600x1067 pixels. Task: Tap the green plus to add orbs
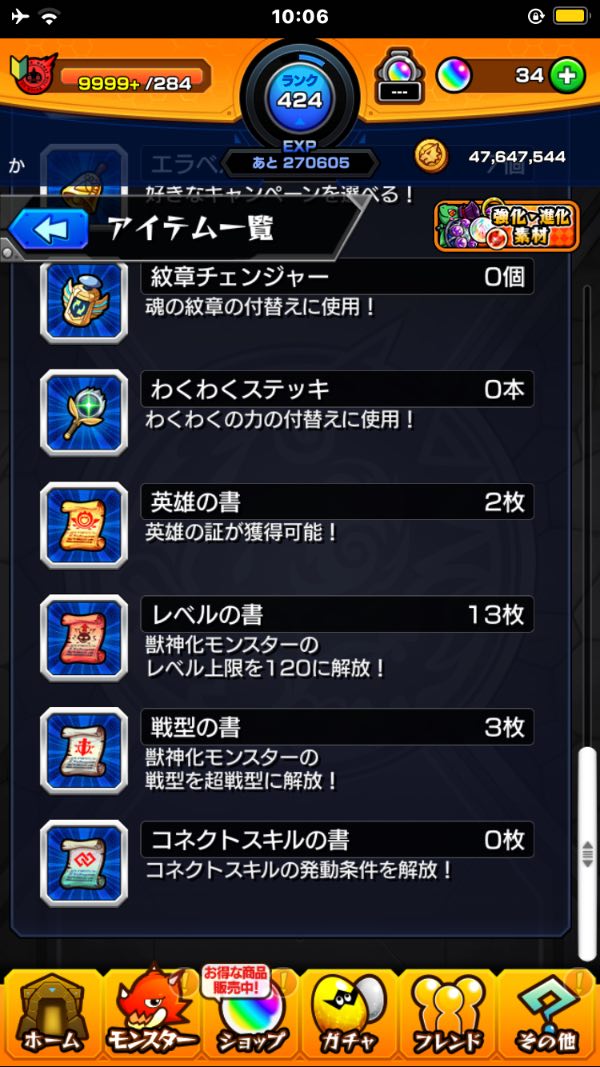[566, 75]
